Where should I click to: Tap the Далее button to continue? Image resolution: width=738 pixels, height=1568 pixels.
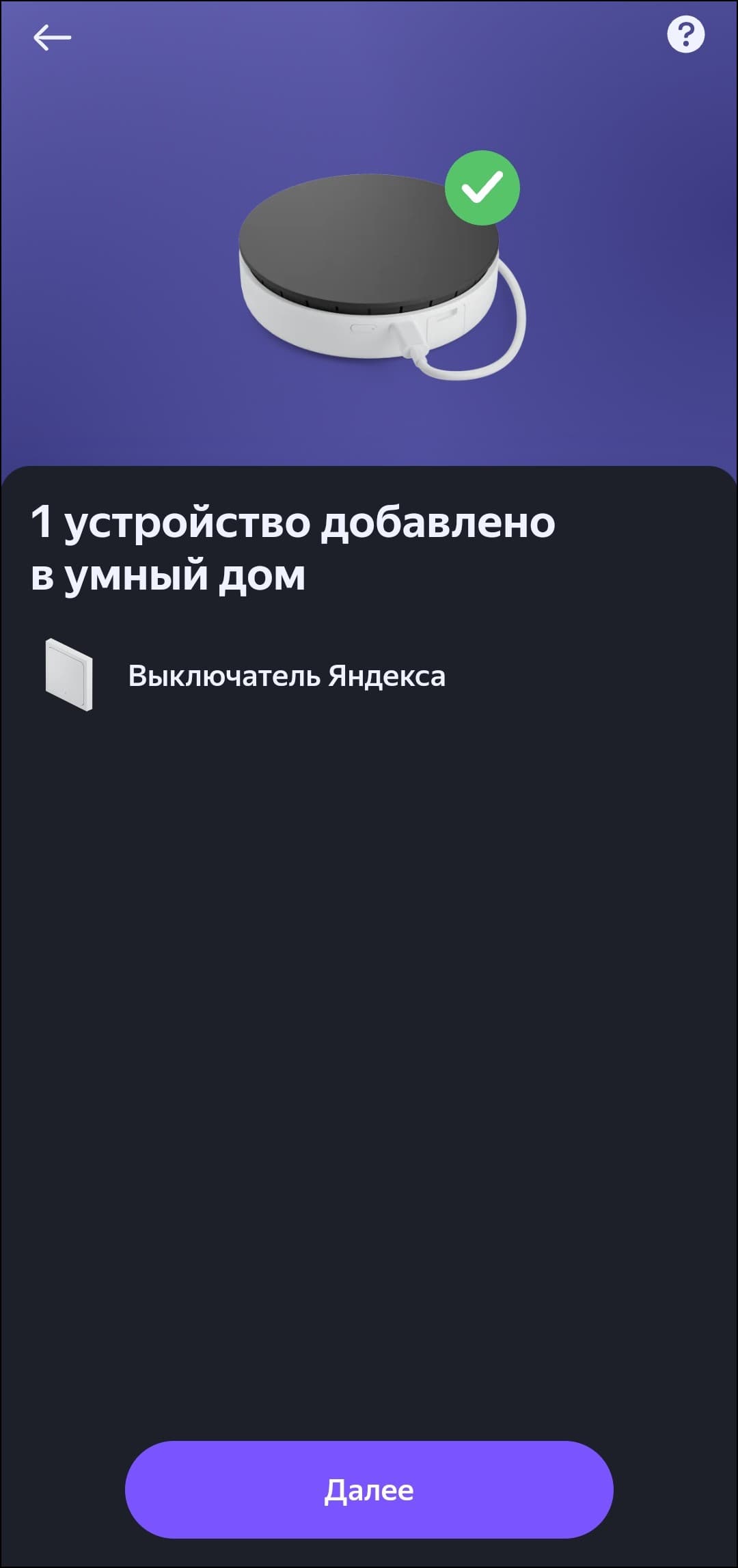click(x=369, y=1489)
